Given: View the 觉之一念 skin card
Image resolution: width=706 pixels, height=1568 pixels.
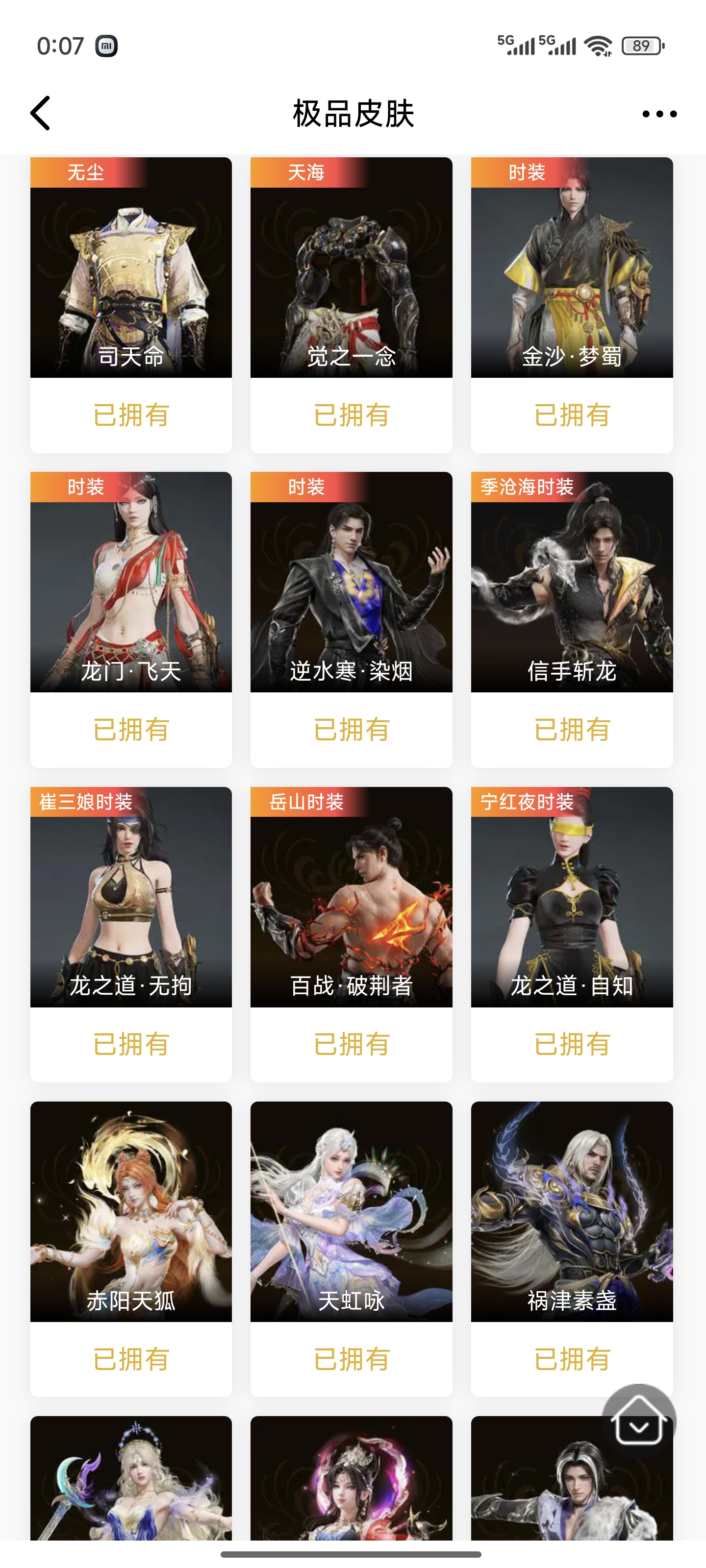Looking at the screenshot, I should (351, 268).
